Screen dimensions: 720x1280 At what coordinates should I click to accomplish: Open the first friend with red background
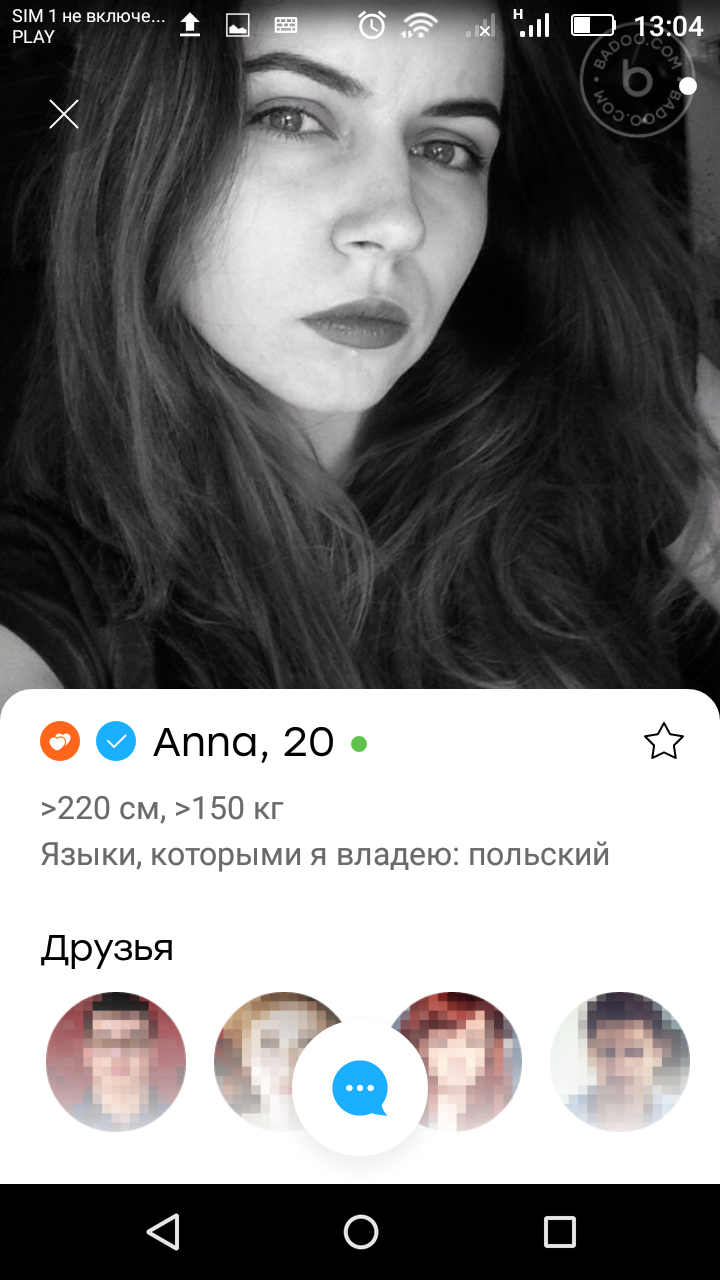[116, 1062]
